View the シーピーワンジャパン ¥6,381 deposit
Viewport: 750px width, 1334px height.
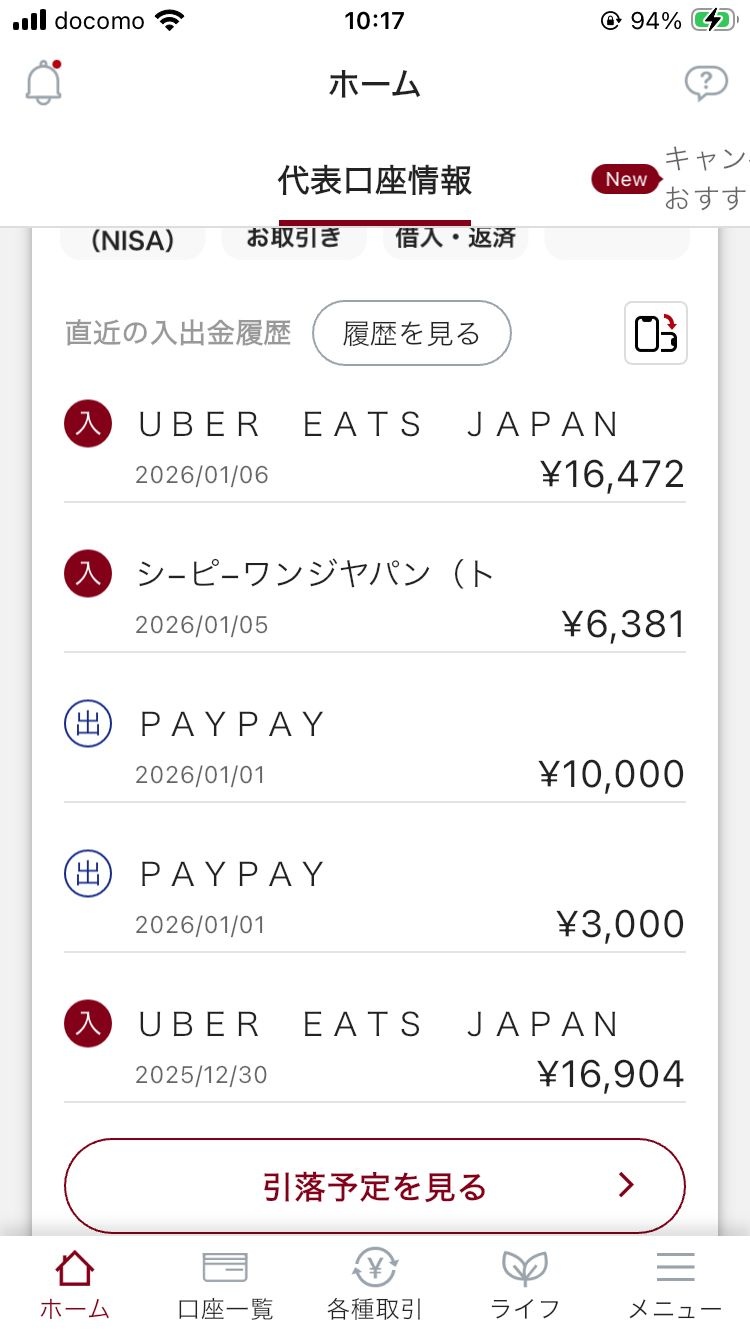[375, 597]
